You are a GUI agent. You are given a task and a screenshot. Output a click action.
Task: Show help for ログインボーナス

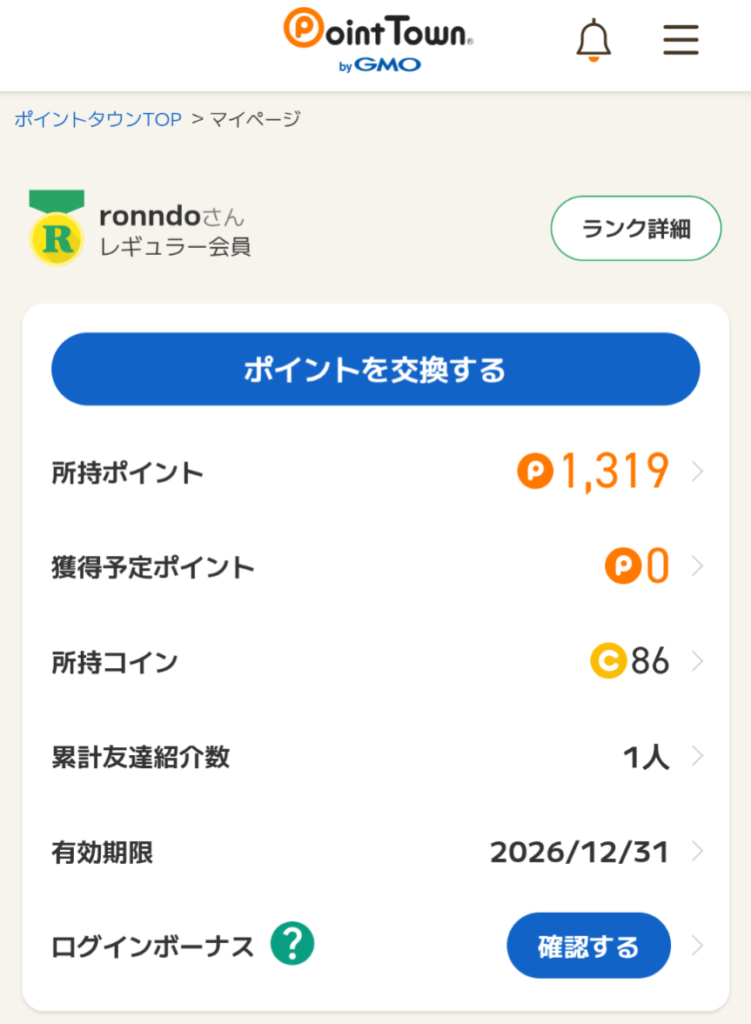tap(292, 943)
